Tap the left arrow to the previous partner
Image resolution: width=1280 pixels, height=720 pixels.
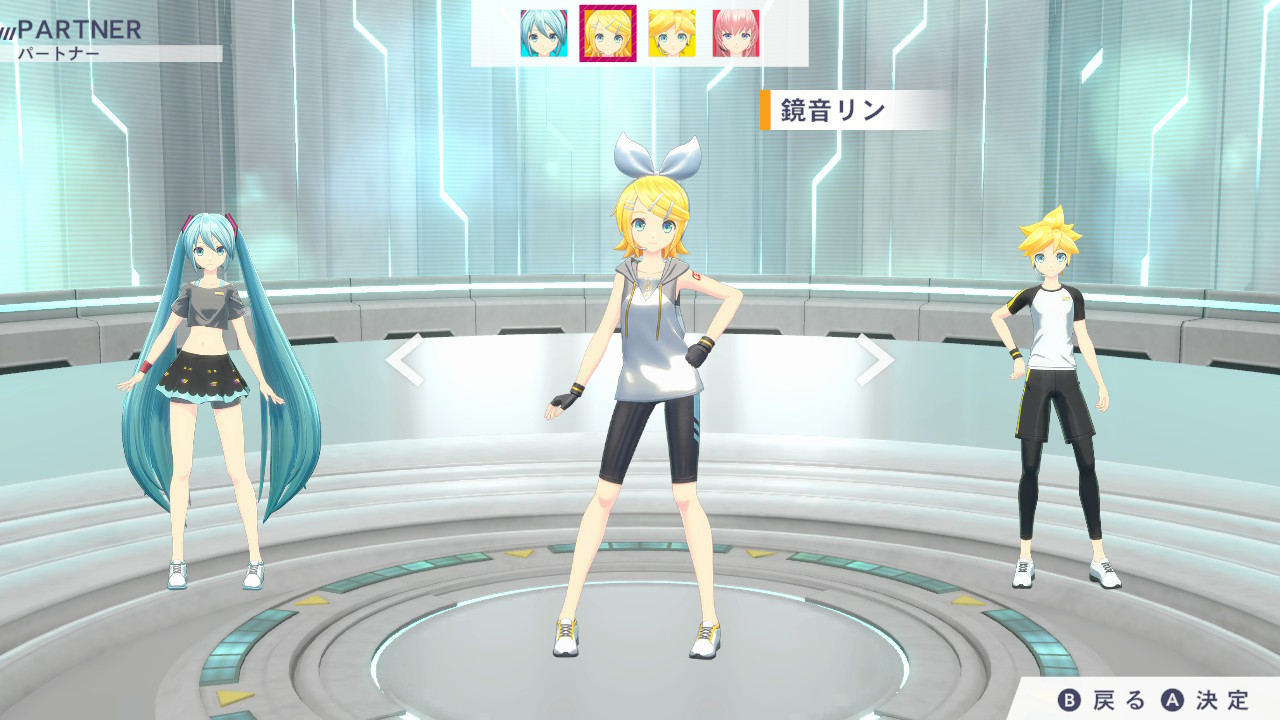pyautogui.click(x=405, y=360)
